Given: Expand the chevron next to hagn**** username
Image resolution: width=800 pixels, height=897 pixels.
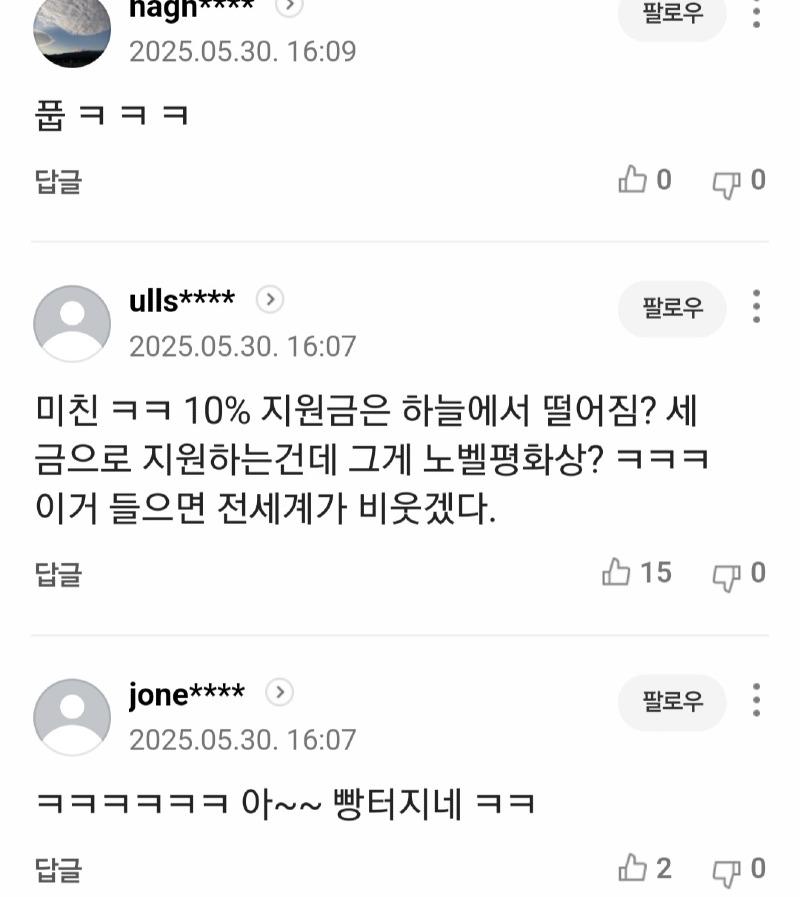Looking at the screenshot, I should [288, 5].
